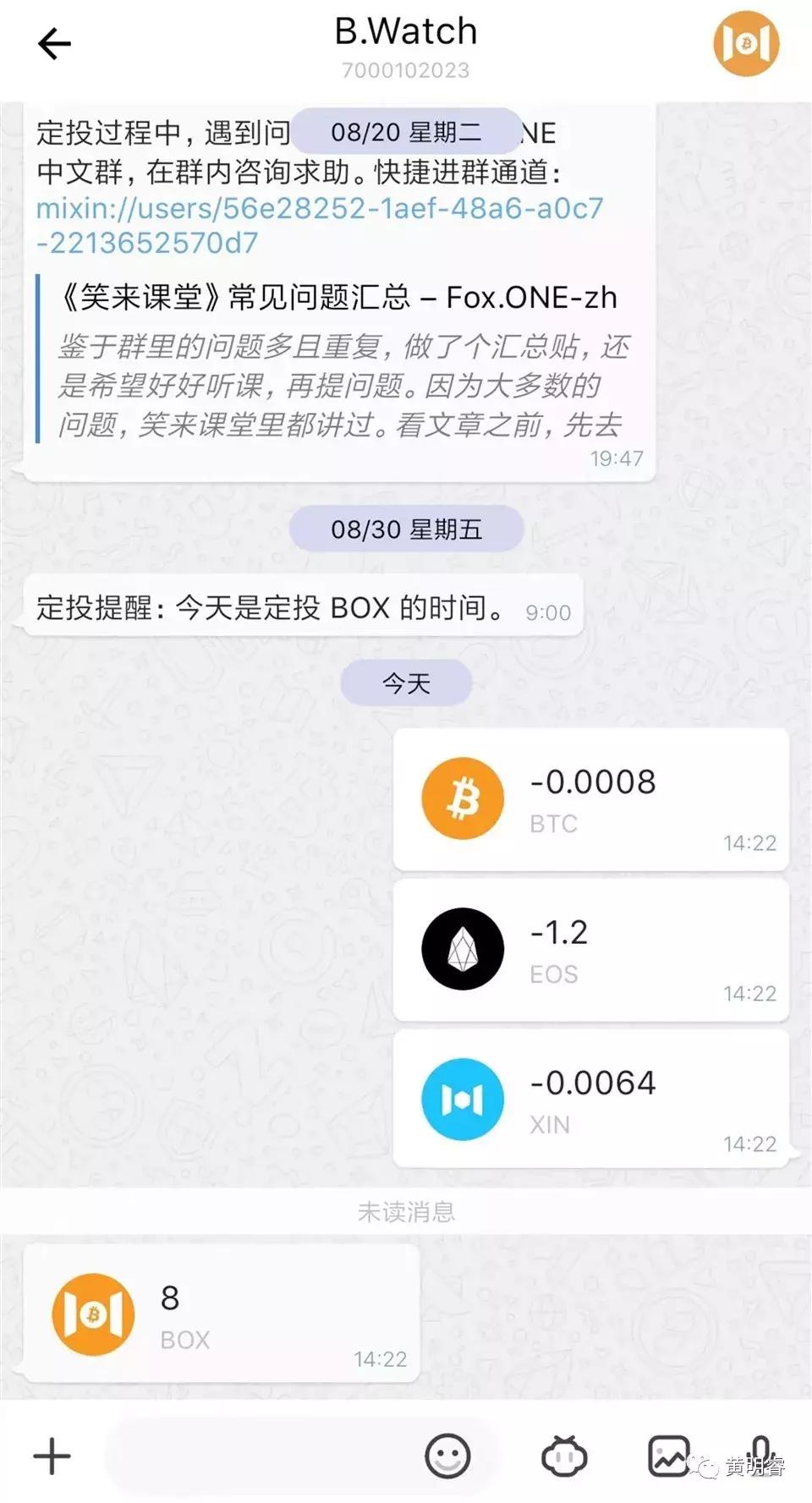Tap the BOX token icon in latest message

[x=93, y=1314]
